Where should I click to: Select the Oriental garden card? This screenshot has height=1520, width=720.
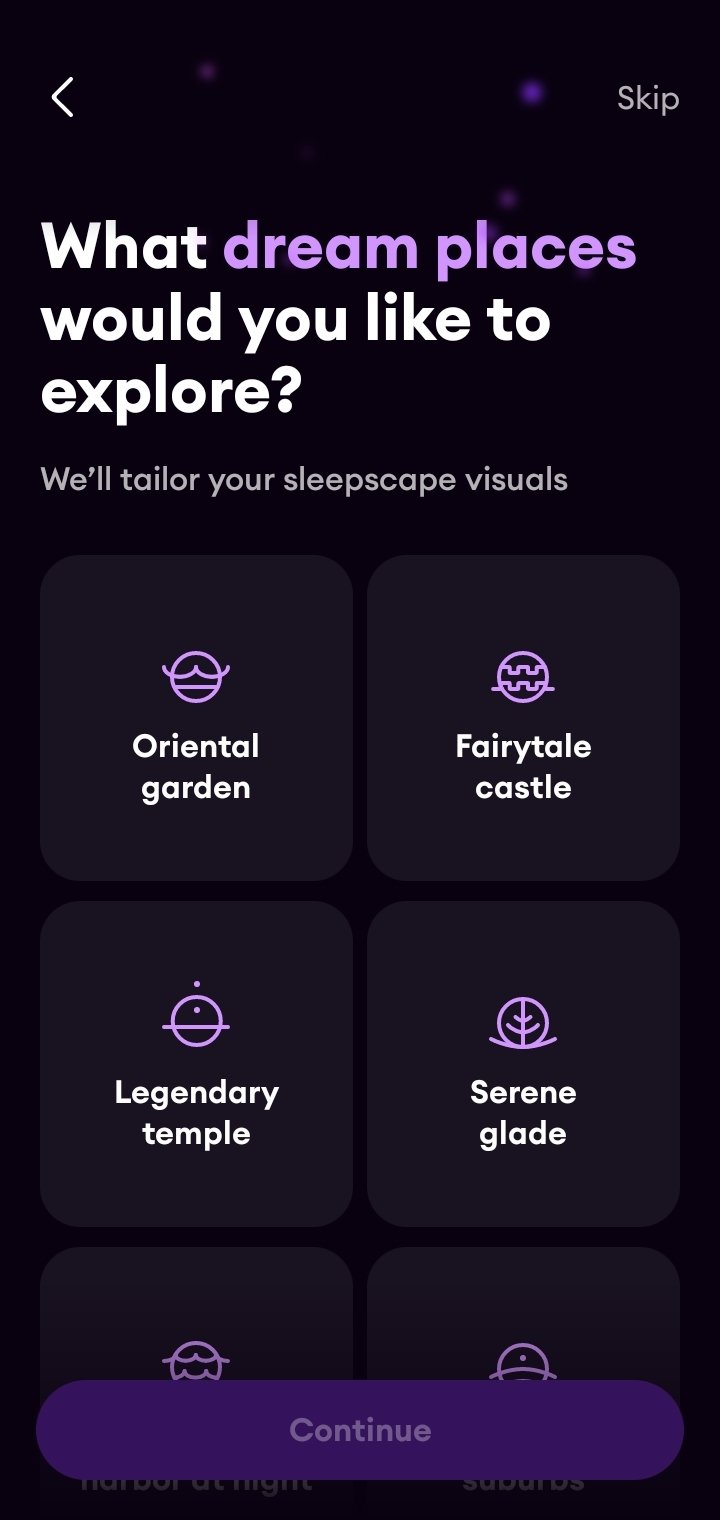(196, 718)
